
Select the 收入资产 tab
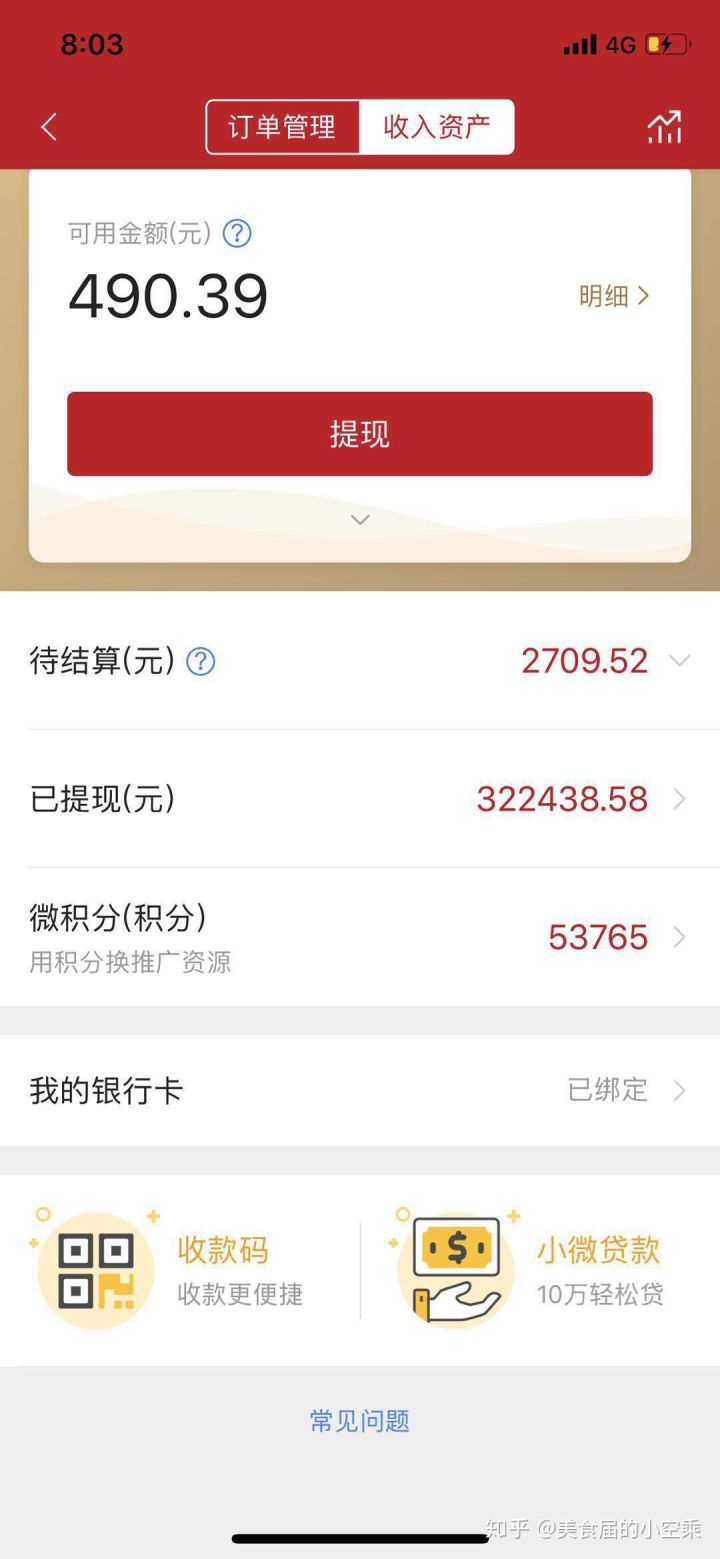tap(437, 127)
